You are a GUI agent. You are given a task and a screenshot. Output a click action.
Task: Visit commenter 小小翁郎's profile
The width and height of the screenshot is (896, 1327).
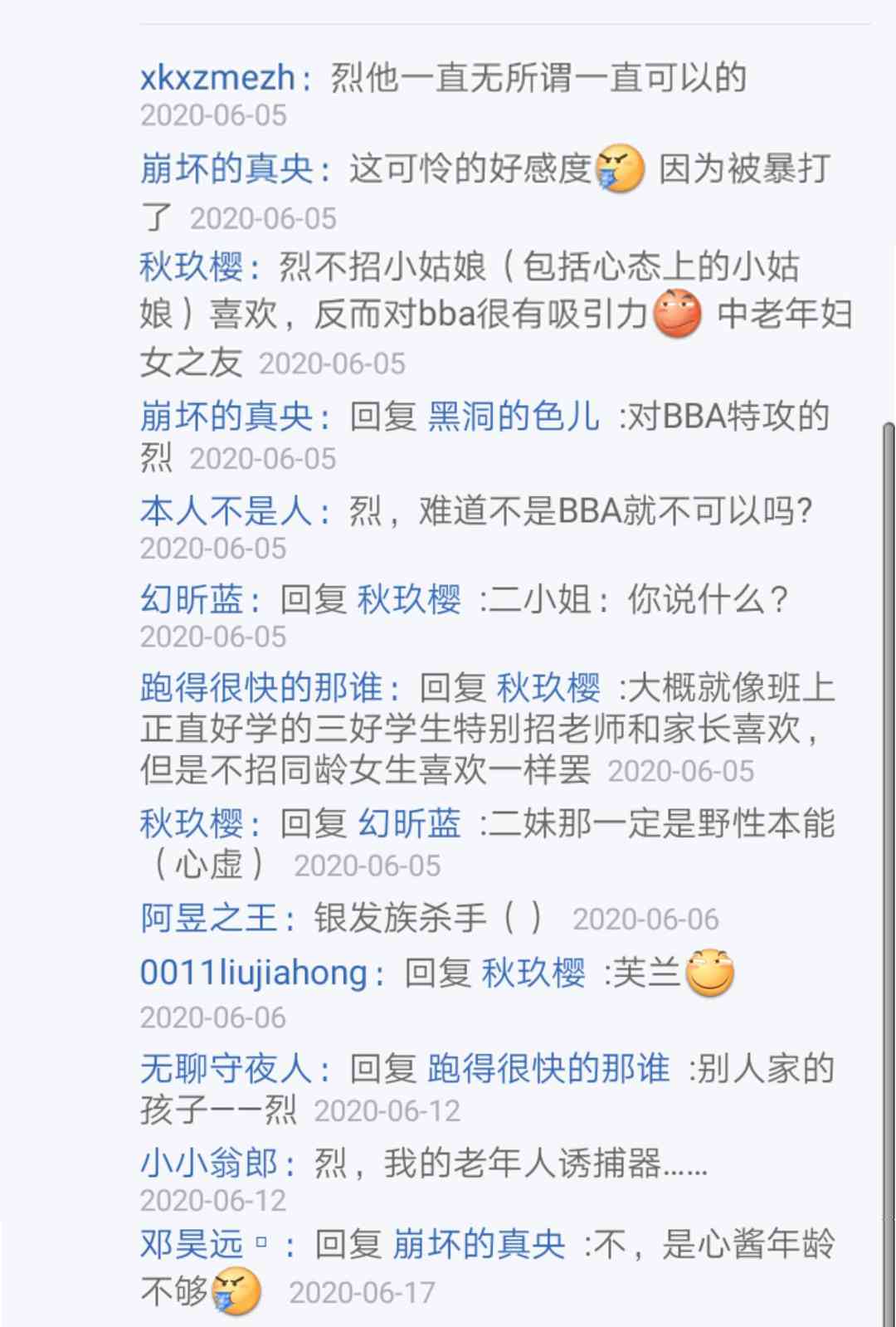208,1164
